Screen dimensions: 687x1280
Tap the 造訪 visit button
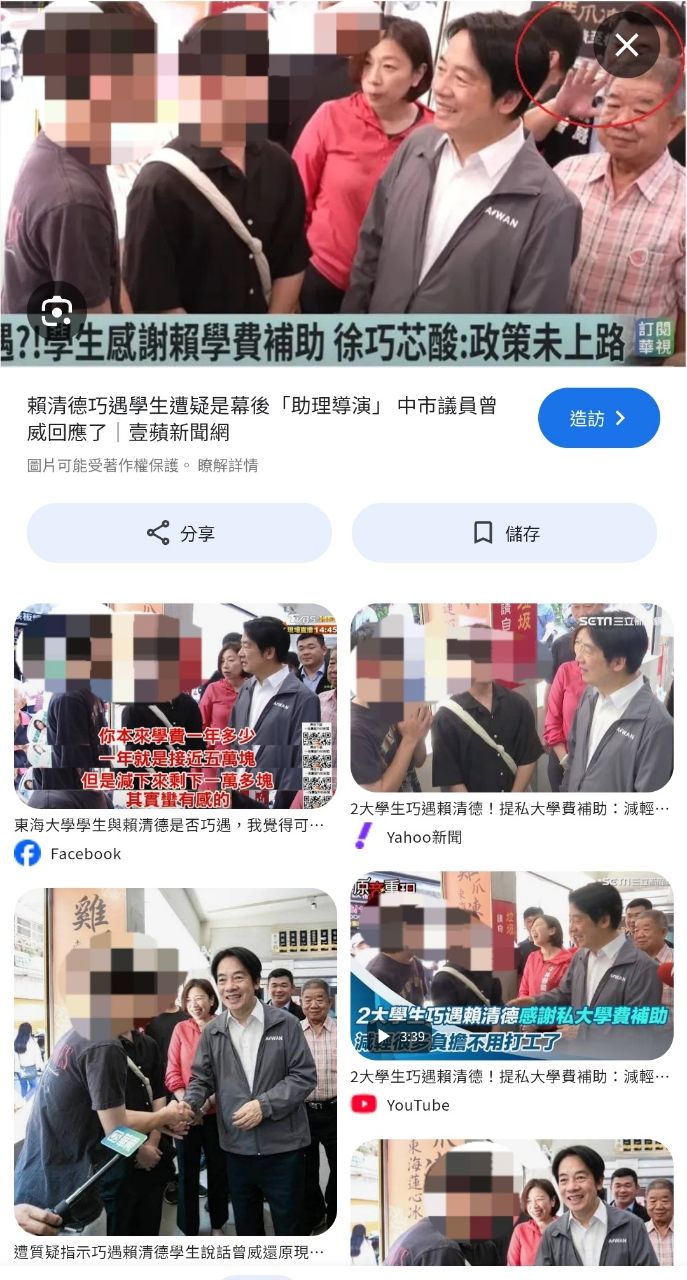point(598,418)
